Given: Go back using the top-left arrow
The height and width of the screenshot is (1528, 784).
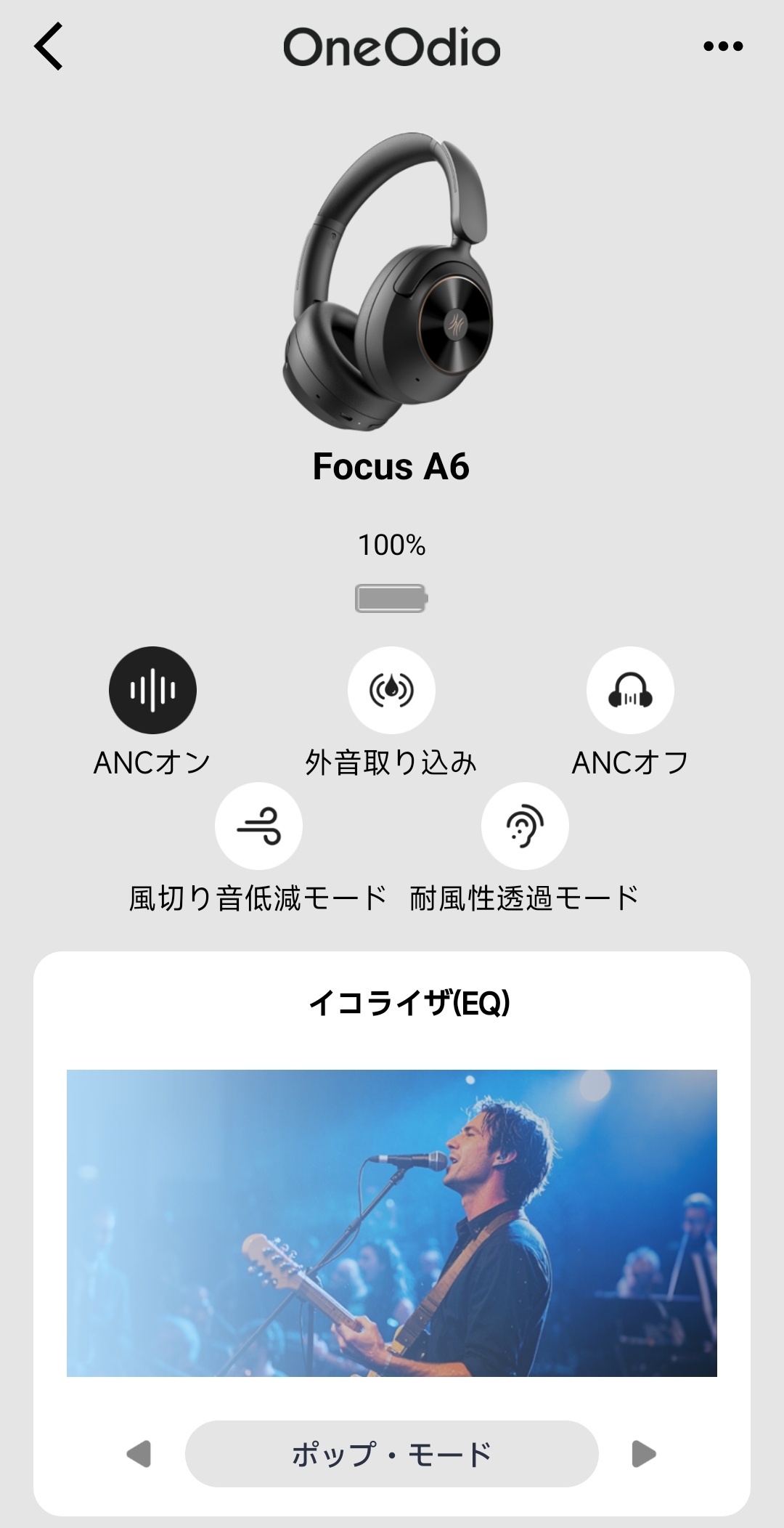Looking at the screenshot, I should pyautogui.click(x=49, y=46).
